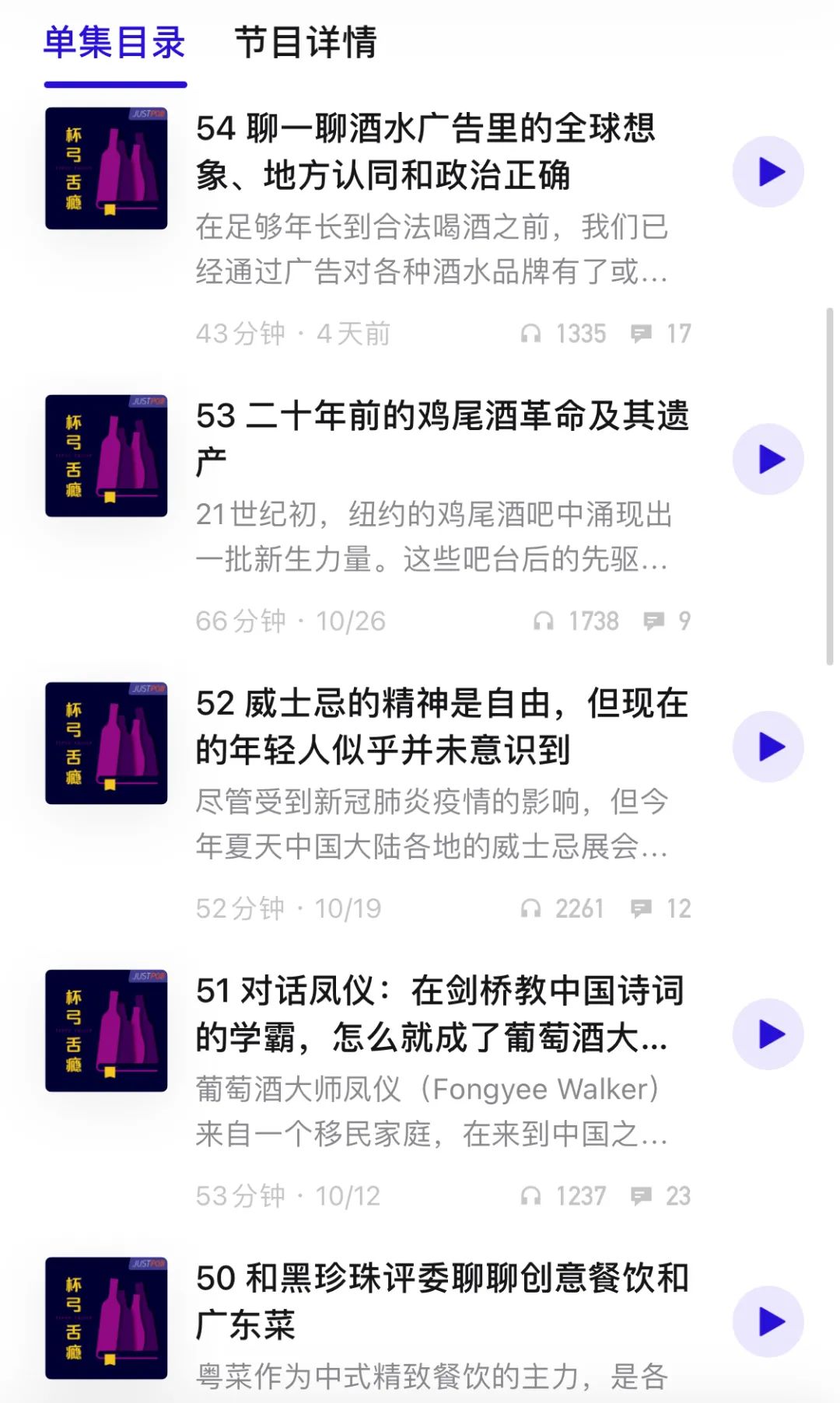Open episode 51 对话凤仪 details
The width and height of the screenshot is (840, 1403).
point(439,1013)
